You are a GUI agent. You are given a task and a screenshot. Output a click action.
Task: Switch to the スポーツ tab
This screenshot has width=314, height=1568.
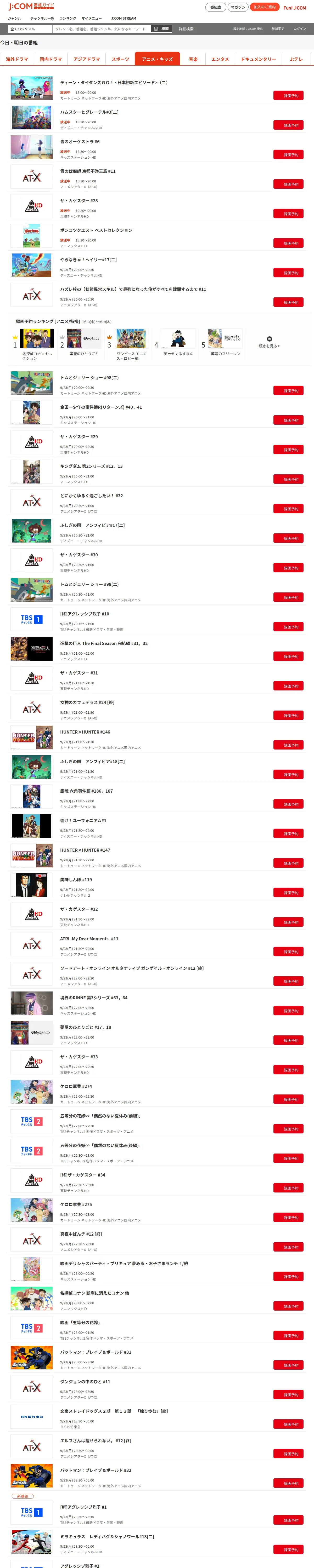120,59
